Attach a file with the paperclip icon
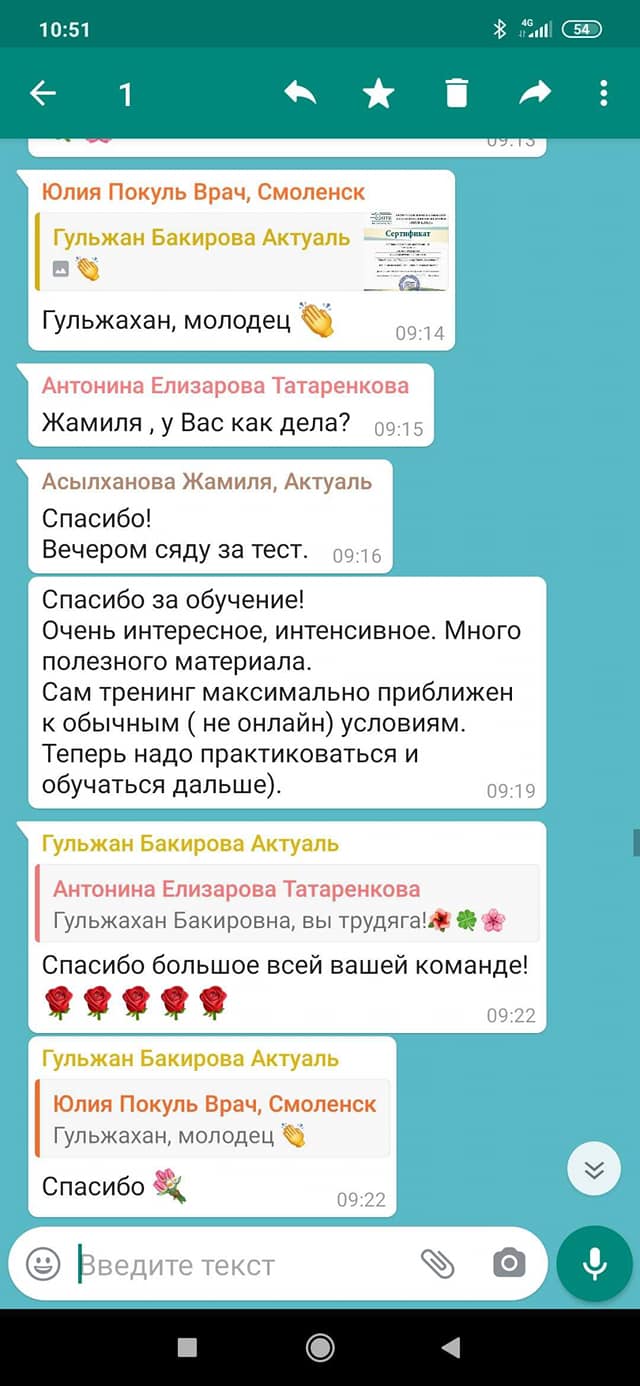Image resolution: width=640 pixels, height=1386 pixels. coord(437,1264)
